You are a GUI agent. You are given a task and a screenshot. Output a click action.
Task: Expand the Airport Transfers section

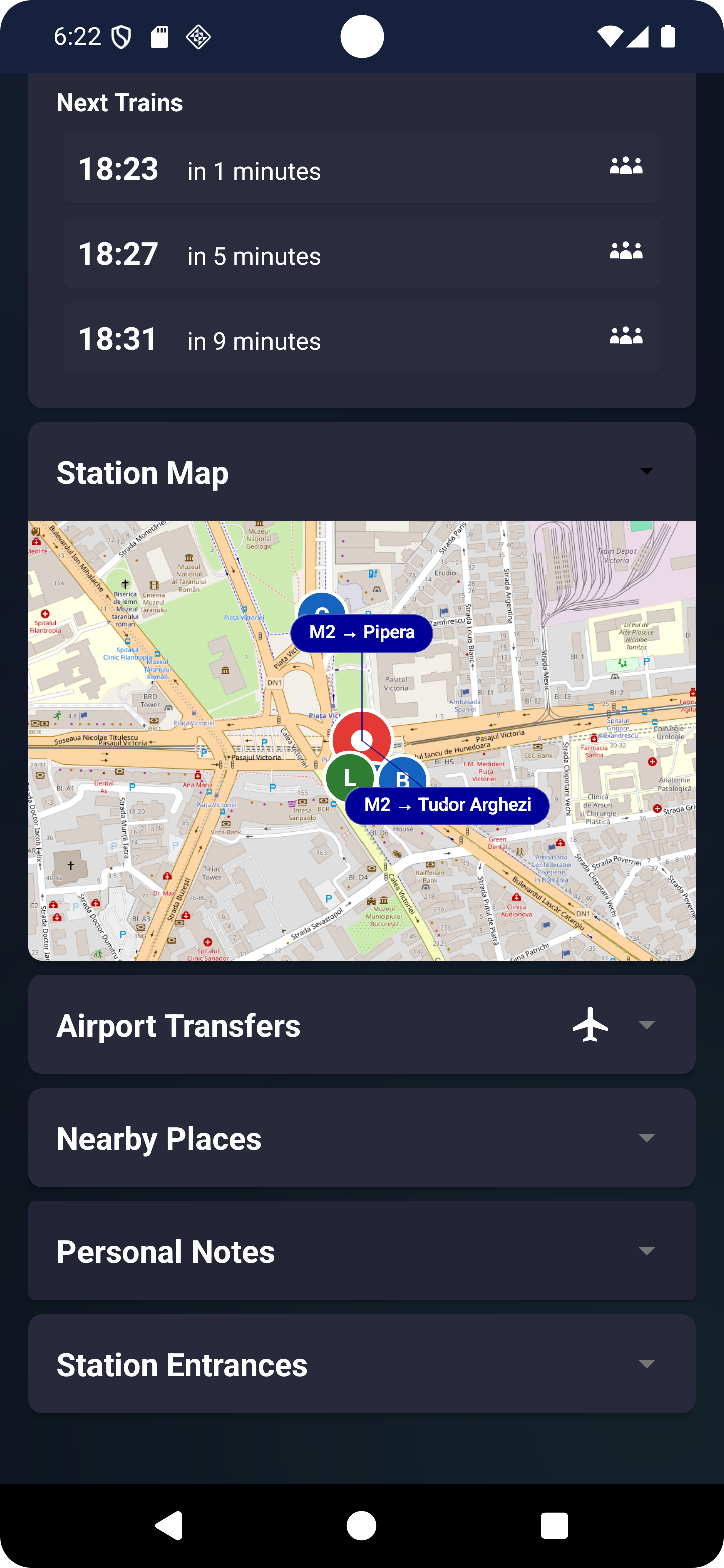[x=646, y=1025]
